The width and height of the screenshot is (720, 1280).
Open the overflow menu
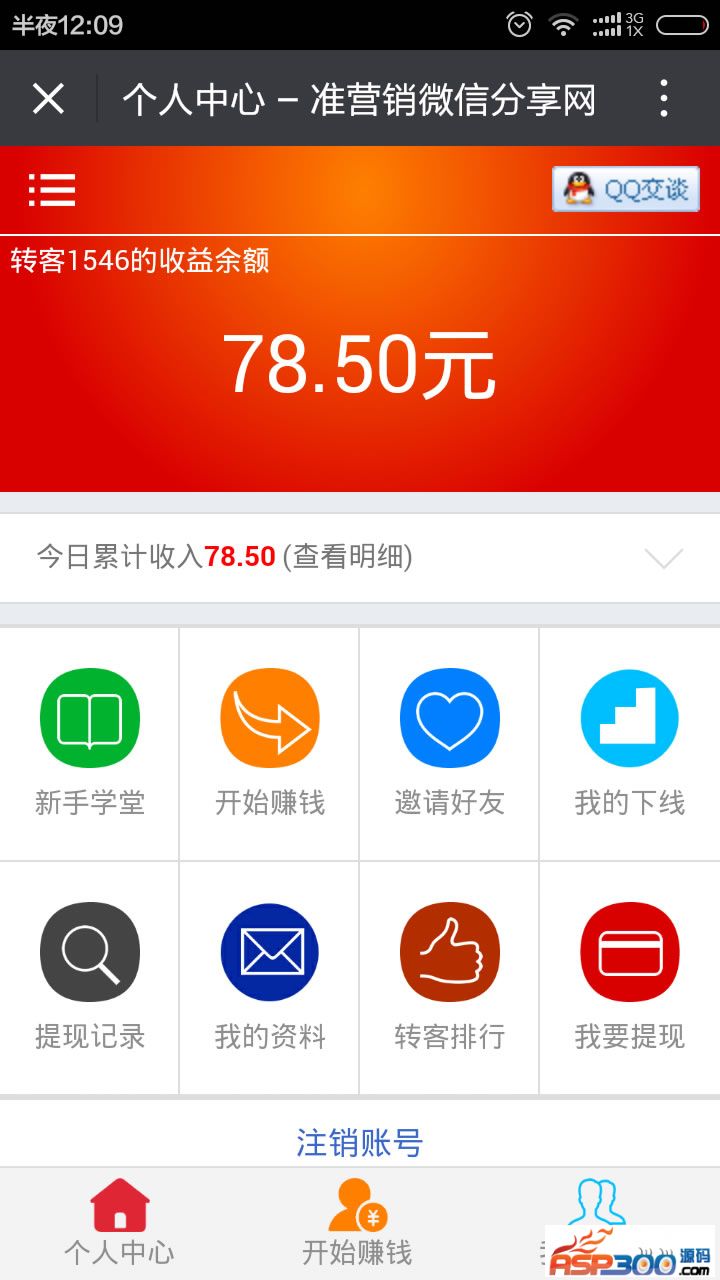(x=664, y=99)
